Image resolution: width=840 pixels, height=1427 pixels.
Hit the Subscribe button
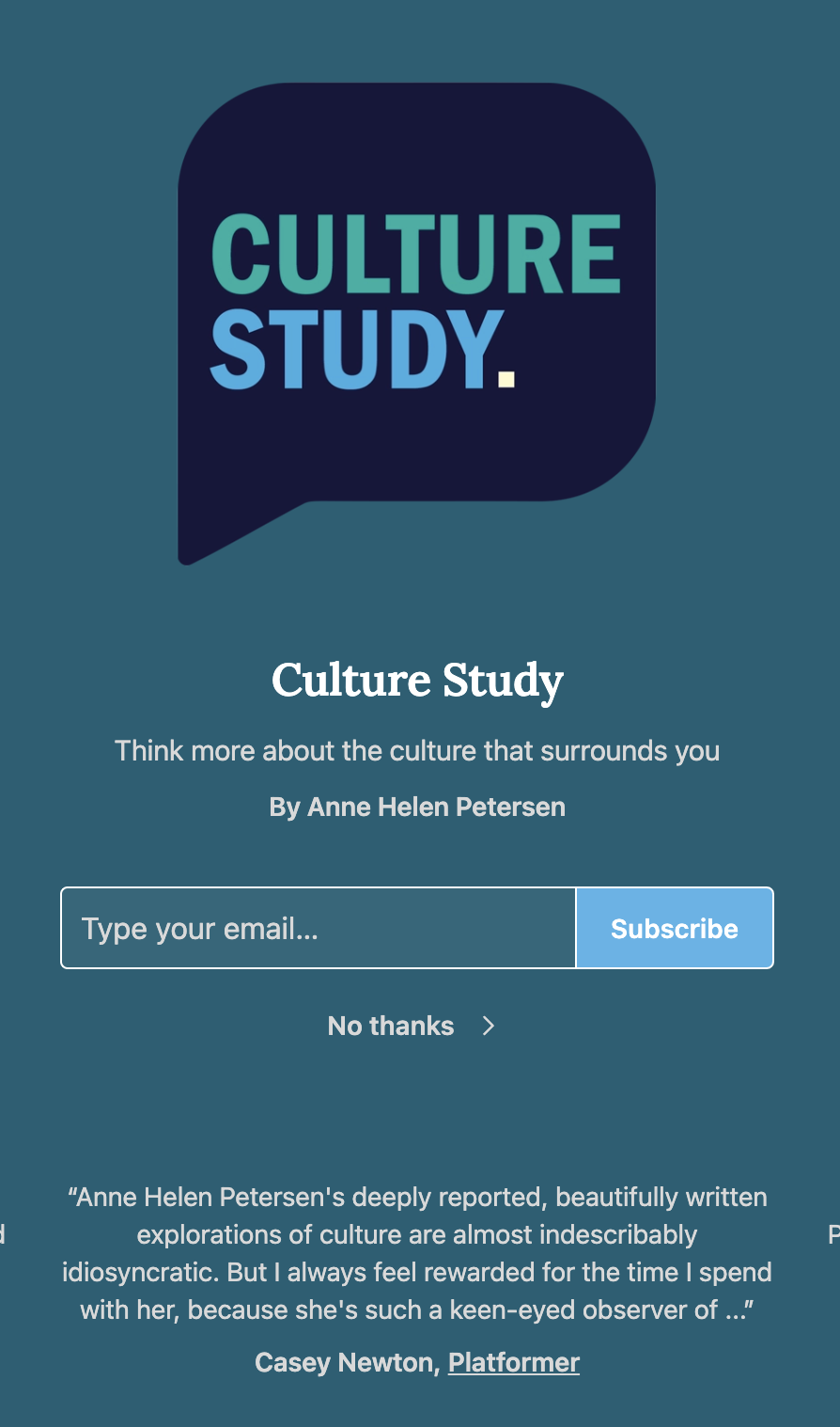[x=675, y=928]
